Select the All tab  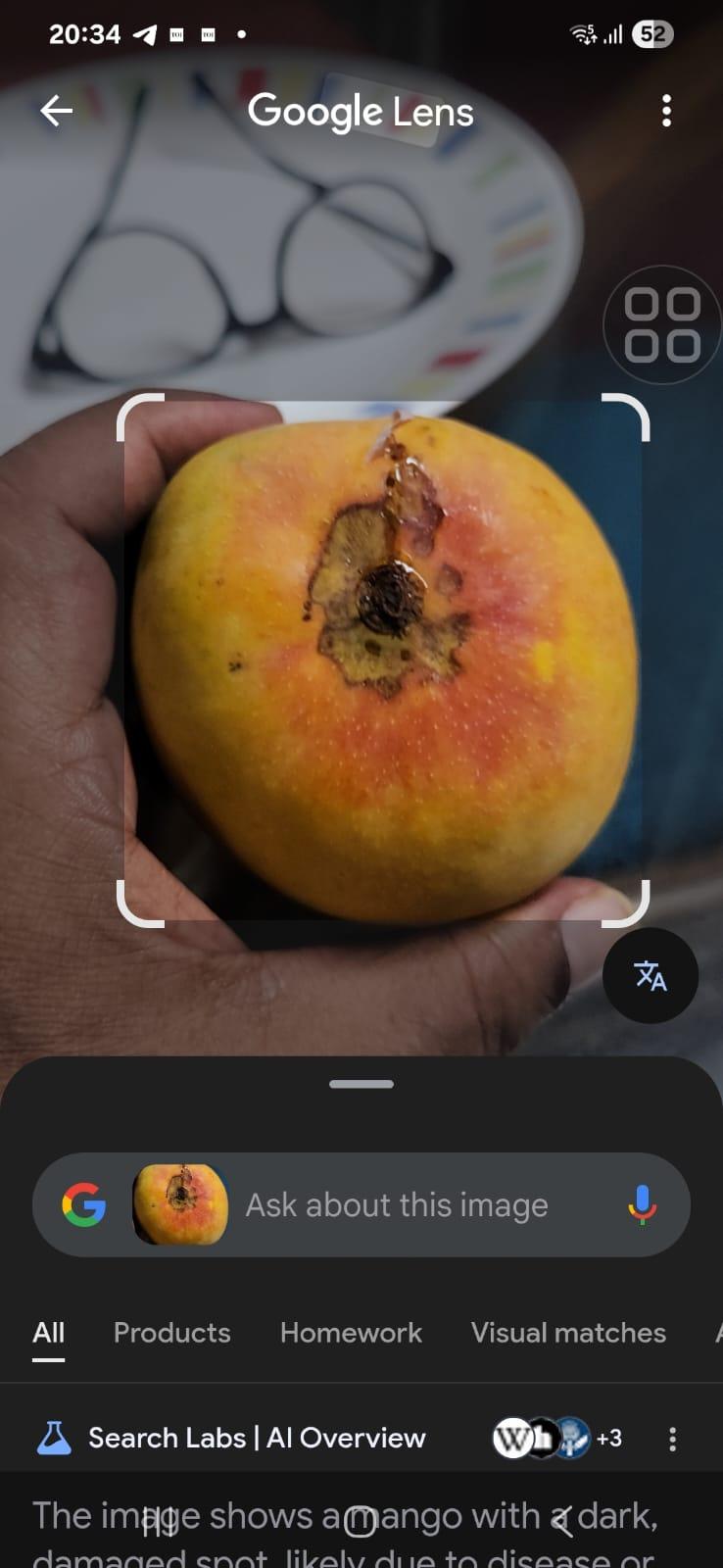49,1333
